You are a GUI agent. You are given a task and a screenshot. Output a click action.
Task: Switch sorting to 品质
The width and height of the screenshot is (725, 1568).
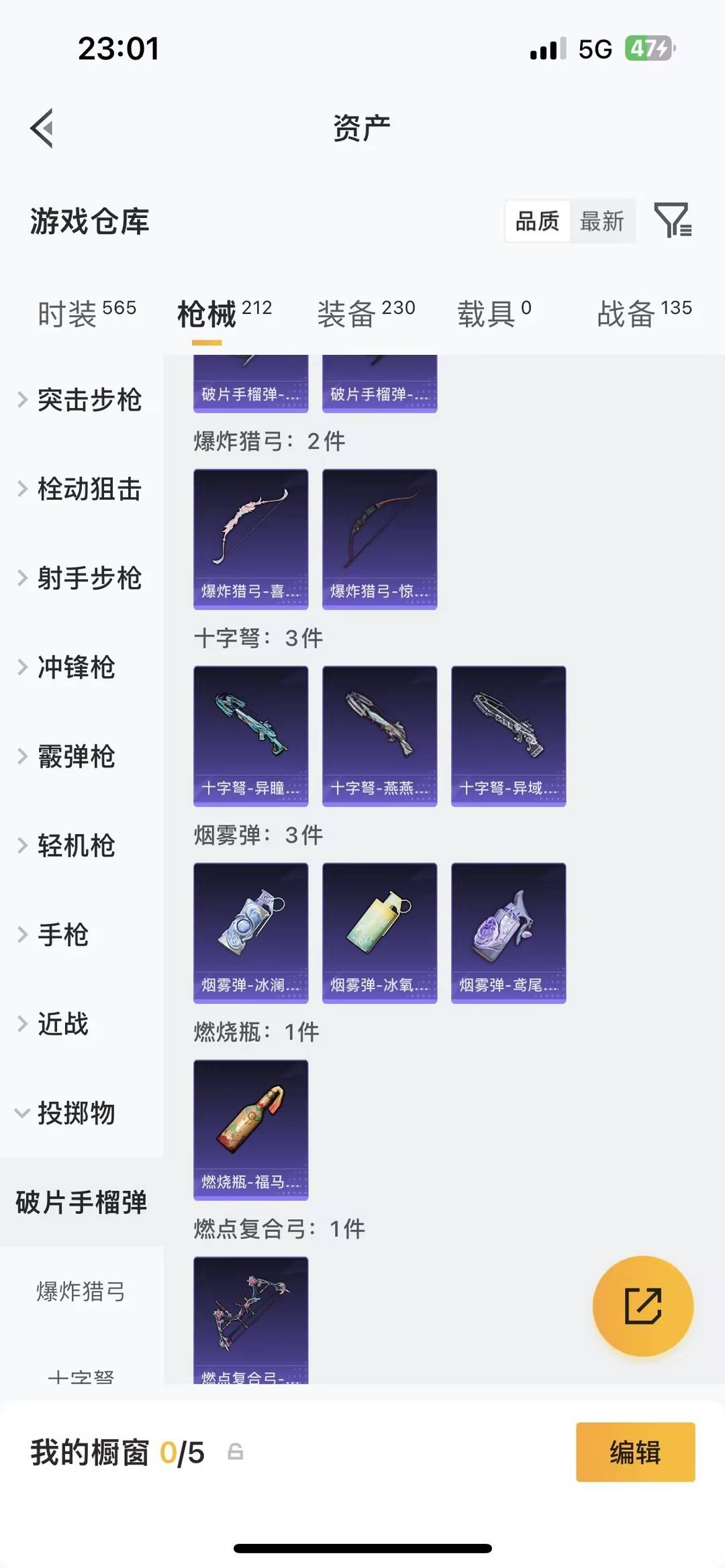point(538,221)
